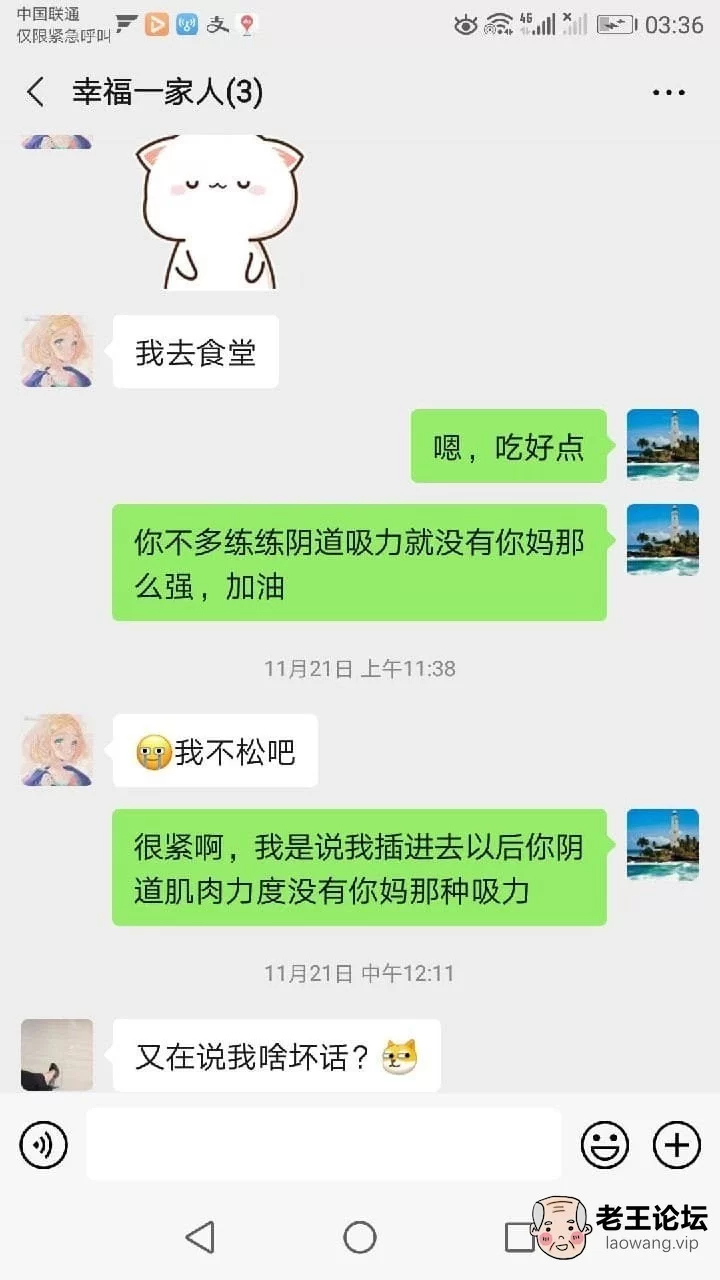This screenshot has width=720, height=1280.
Task: Open avatar next to 我去食堂 message
Action: pyautogui.click(x=57, y=351)
